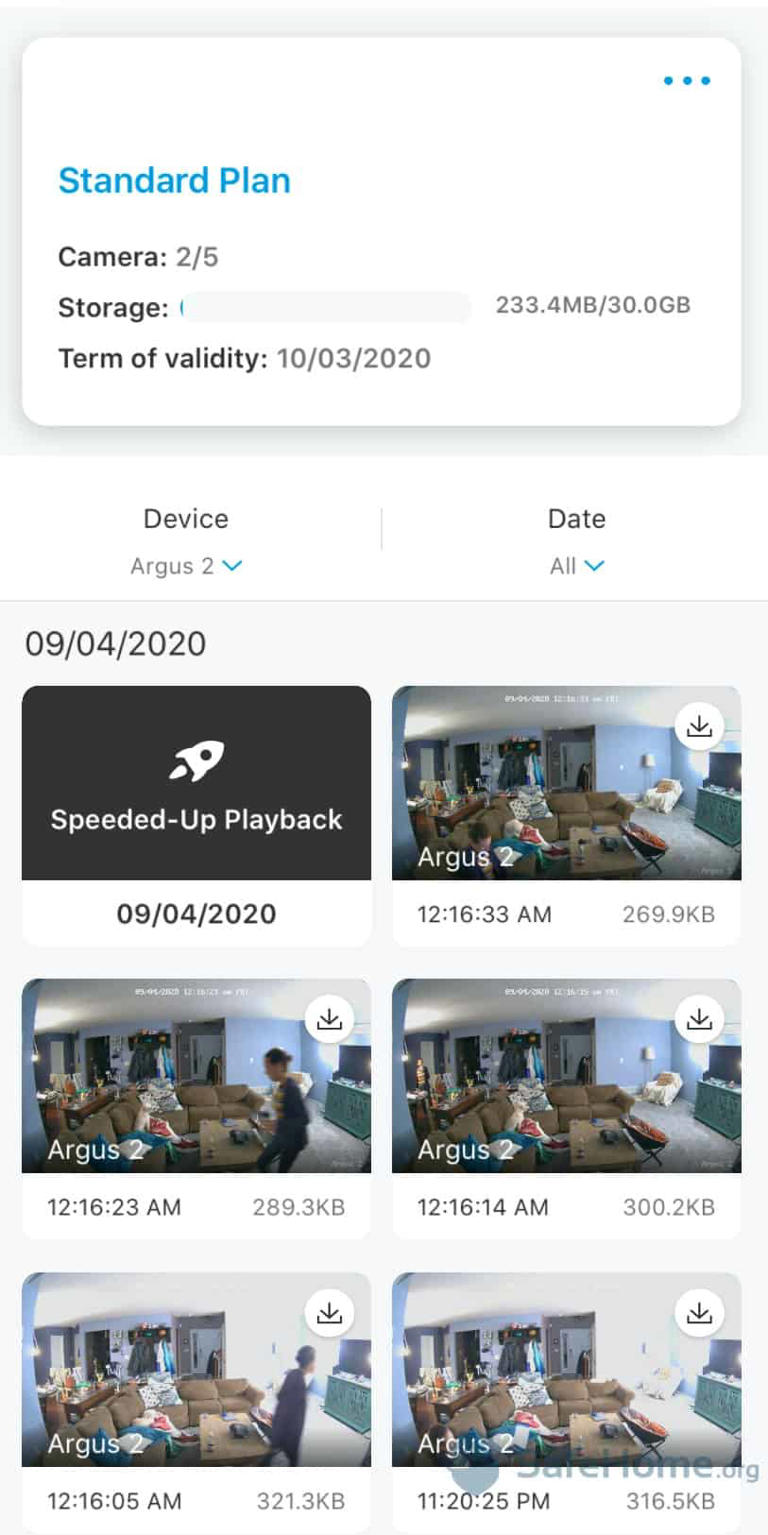This screenshot has width=768, height=1535.
Task: Tap the rocket Speeded-Up Playback icon
Action: (196, 759)
